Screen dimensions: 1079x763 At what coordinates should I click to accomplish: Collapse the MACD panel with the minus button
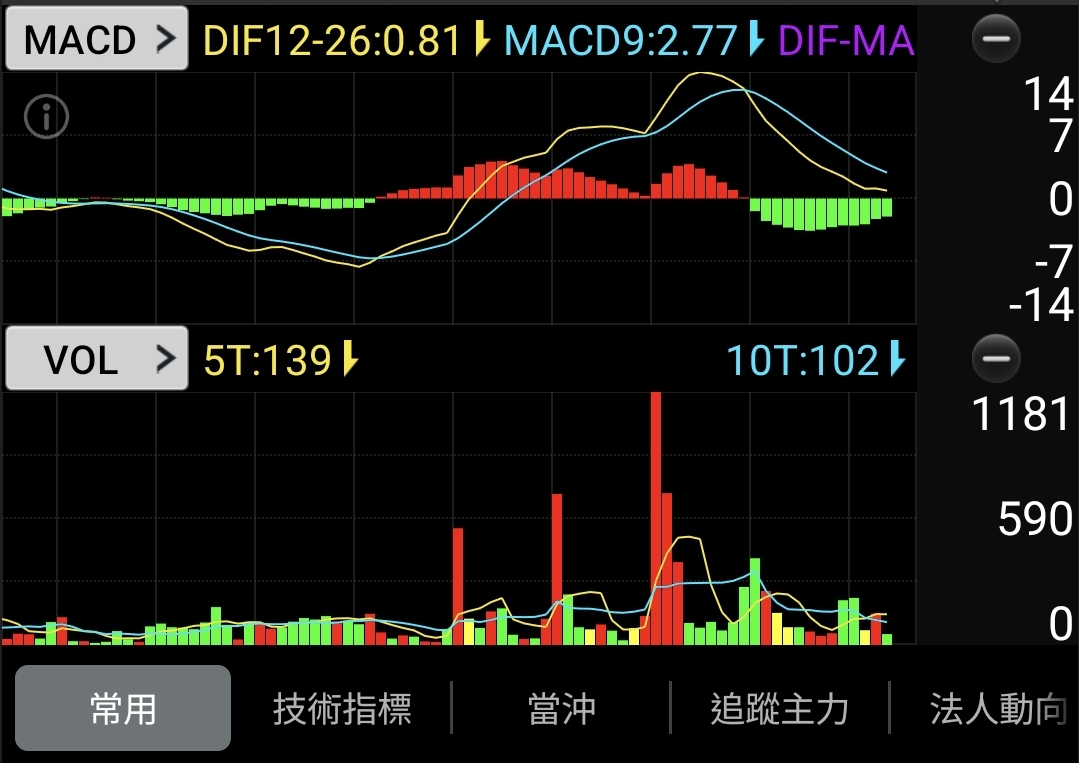(996, 40)
